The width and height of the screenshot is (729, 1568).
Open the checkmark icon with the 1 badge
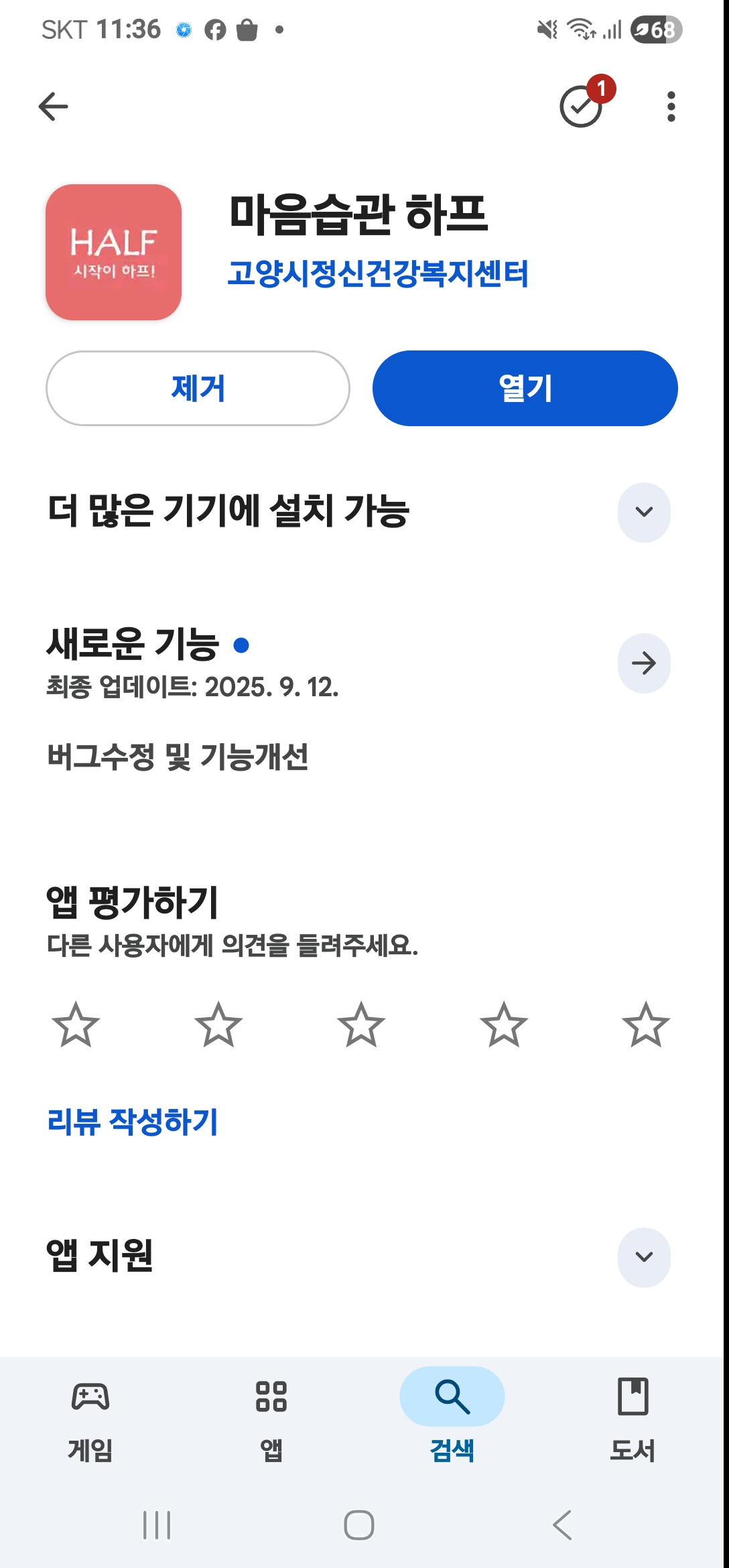point(582,107)
